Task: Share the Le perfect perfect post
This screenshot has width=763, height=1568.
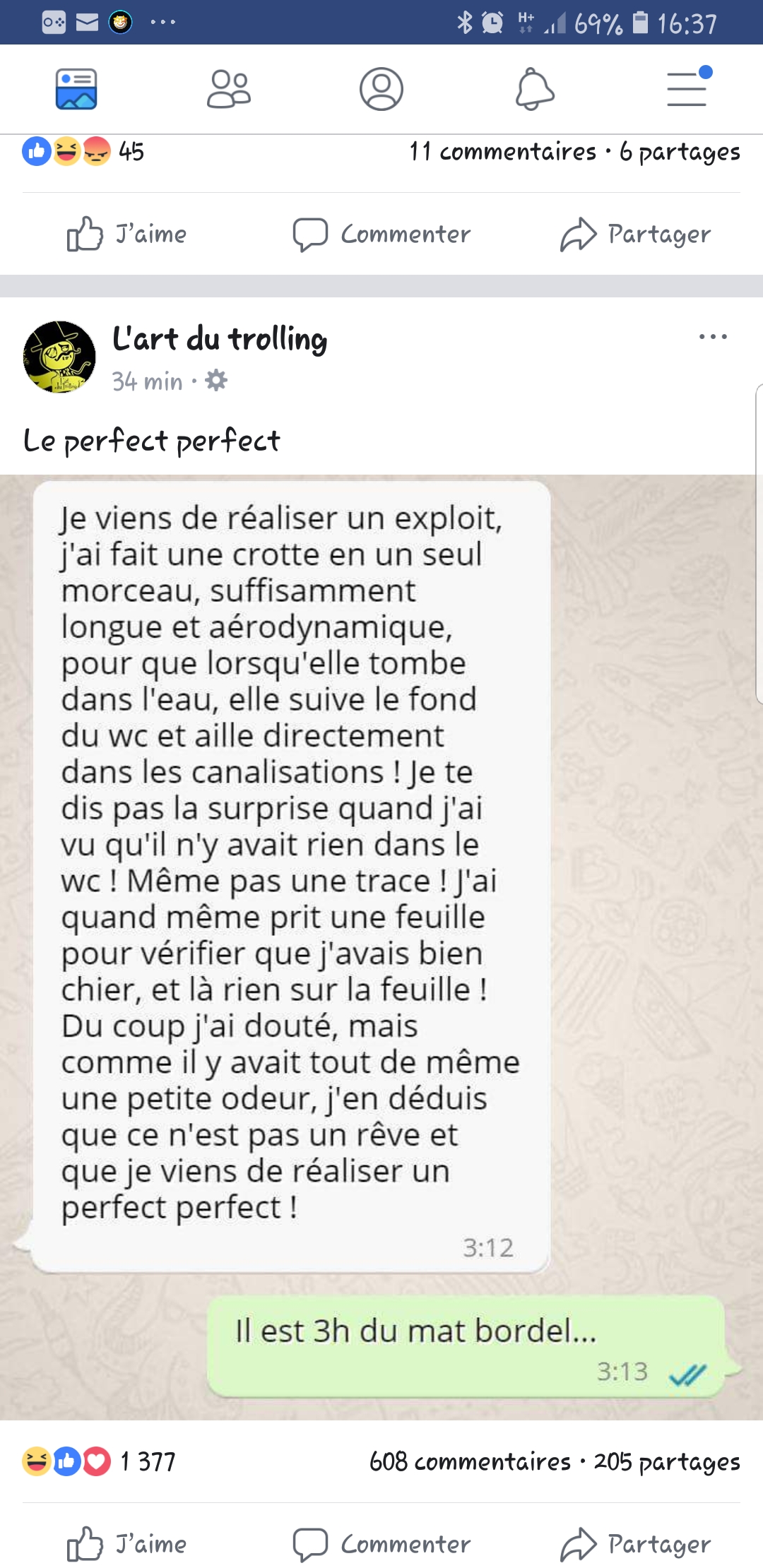Action: (636, 1544)
